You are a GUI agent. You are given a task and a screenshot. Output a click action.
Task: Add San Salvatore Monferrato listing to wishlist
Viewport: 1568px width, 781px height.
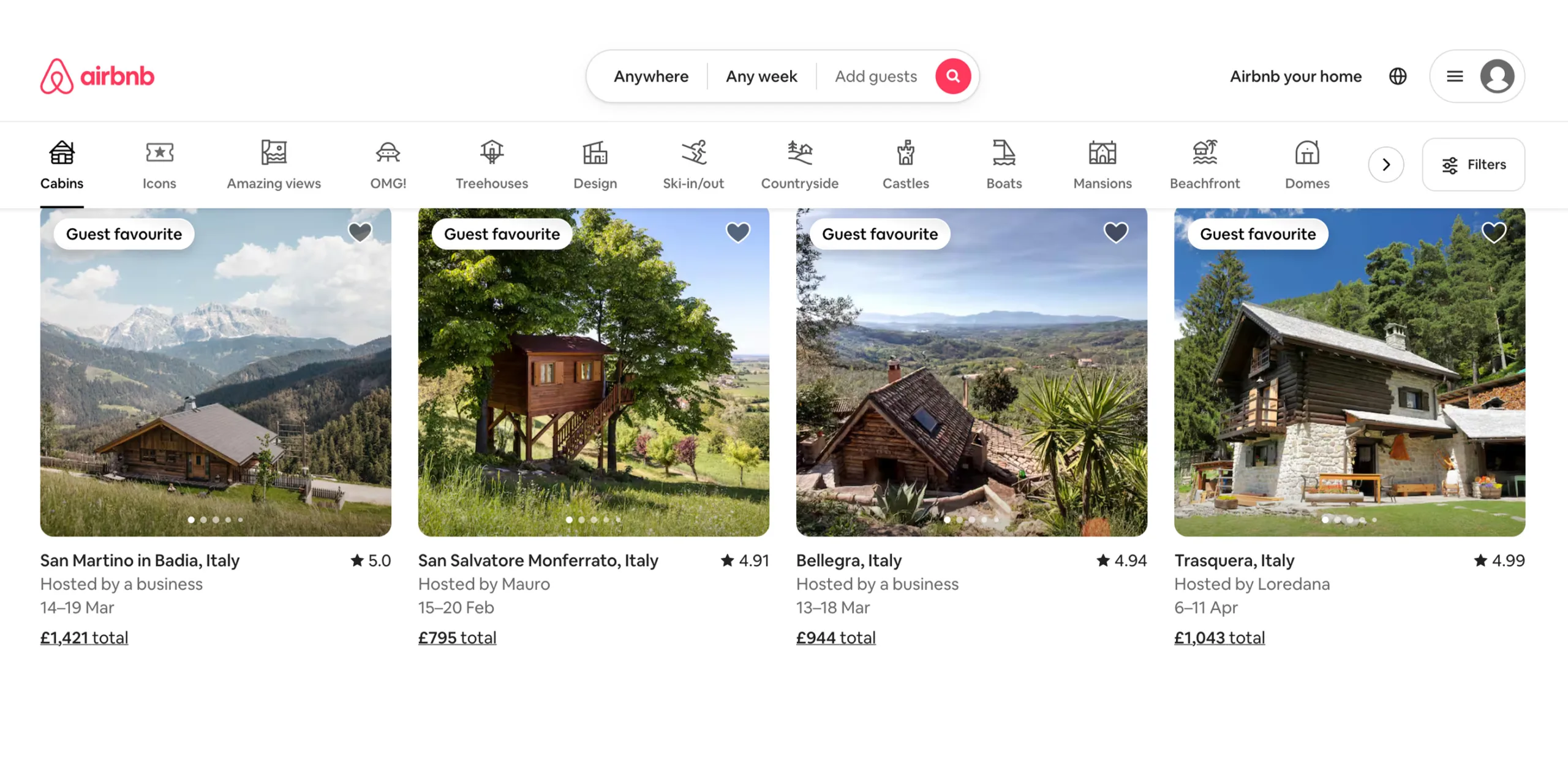738,232
